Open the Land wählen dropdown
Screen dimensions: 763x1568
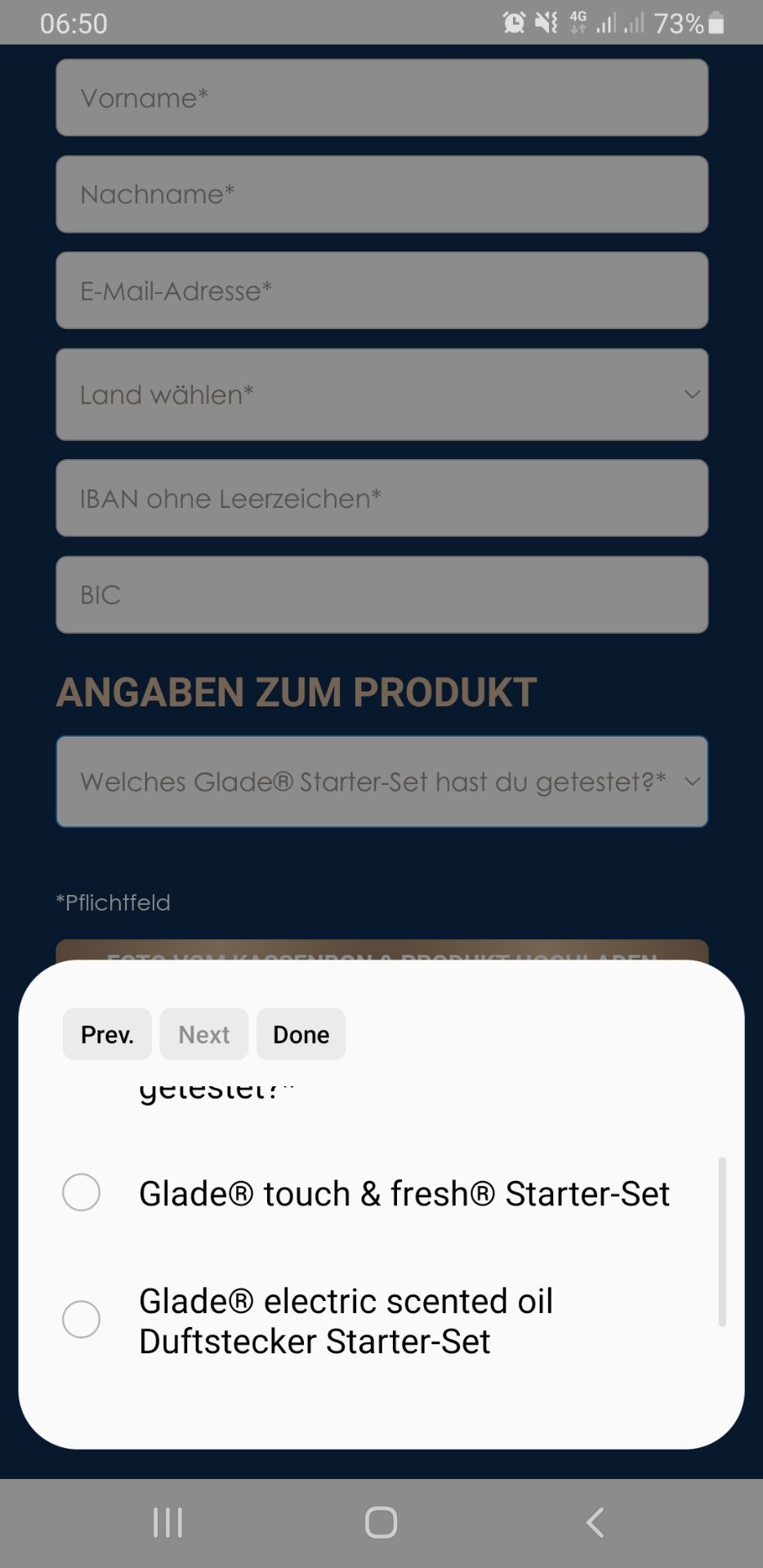coord(381,394)
